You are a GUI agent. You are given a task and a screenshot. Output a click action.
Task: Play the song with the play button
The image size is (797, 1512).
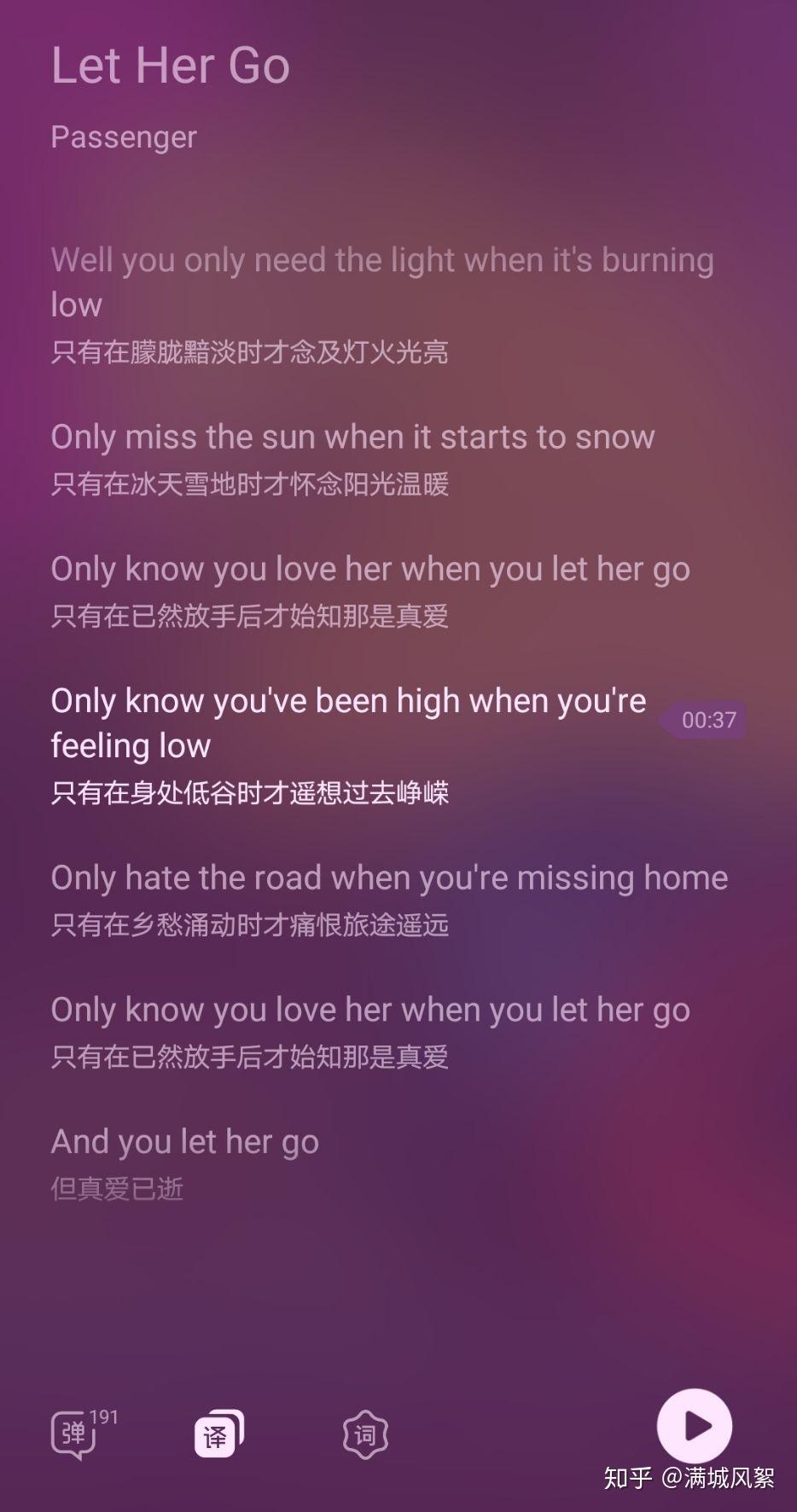[x=695, y=1426]
